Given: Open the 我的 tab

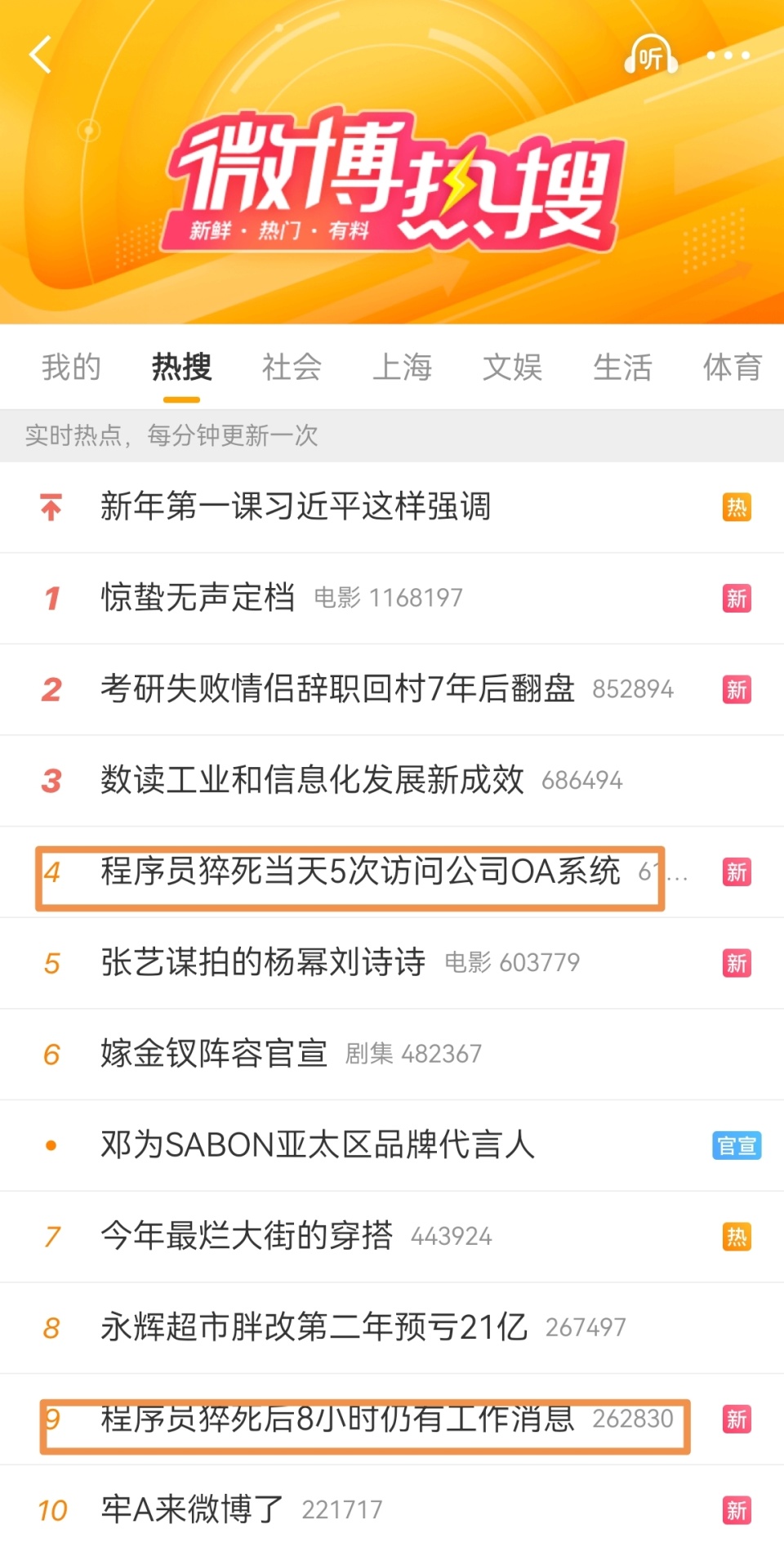Looking at the screenshot, I should click(x=71, y=368).
